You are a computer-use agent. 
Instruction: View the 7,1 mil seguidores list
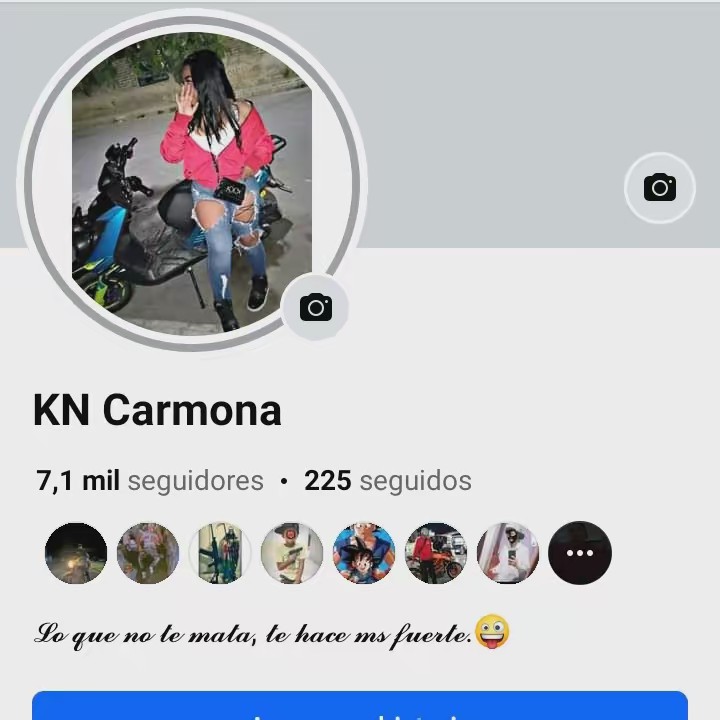pyautogui.click(x=150, y=481)
